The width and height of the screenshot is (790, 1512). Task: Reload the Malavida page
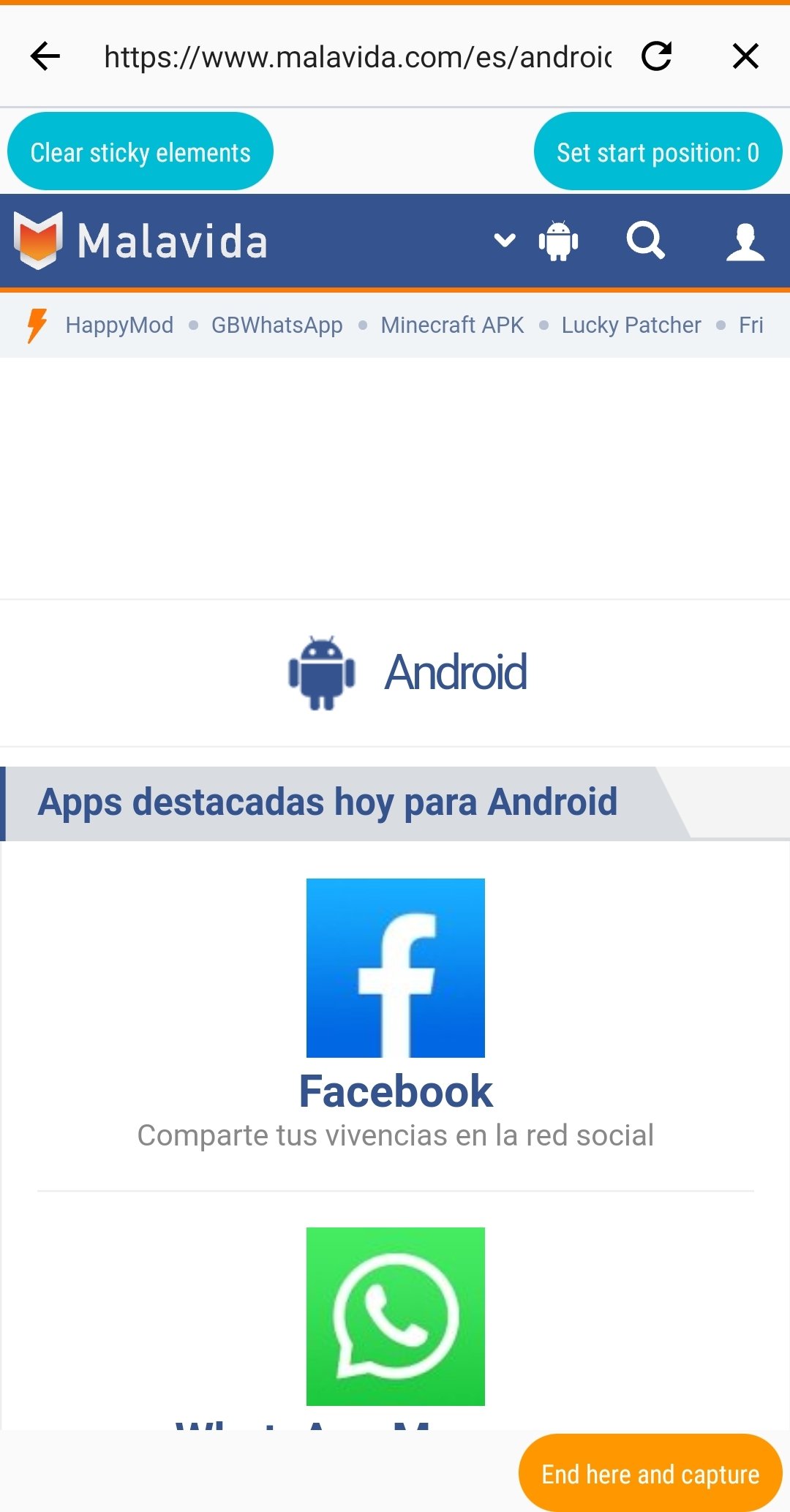point(656,56)
